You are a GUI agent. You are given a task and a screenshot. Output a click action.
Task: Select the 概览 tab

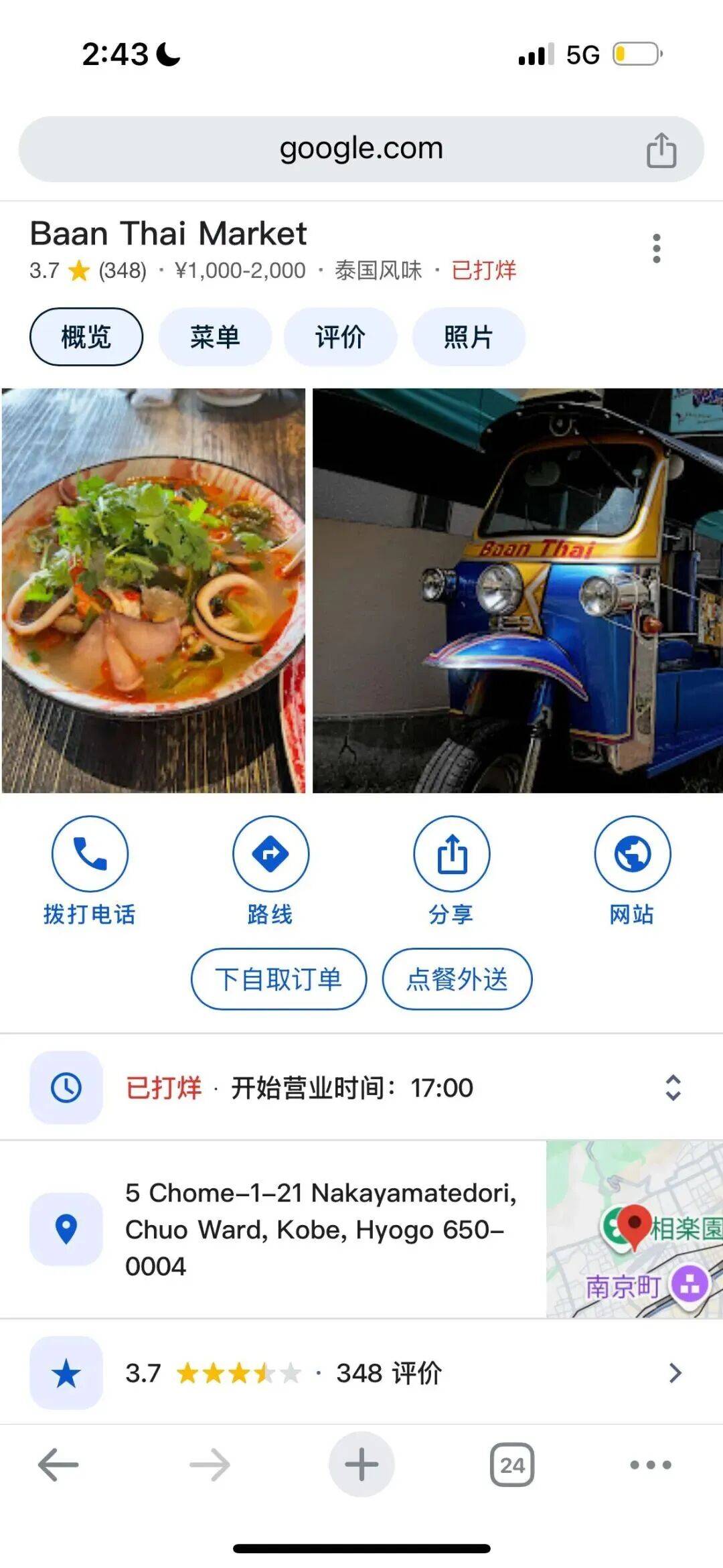pyautogui.click(x=86, y=337)
